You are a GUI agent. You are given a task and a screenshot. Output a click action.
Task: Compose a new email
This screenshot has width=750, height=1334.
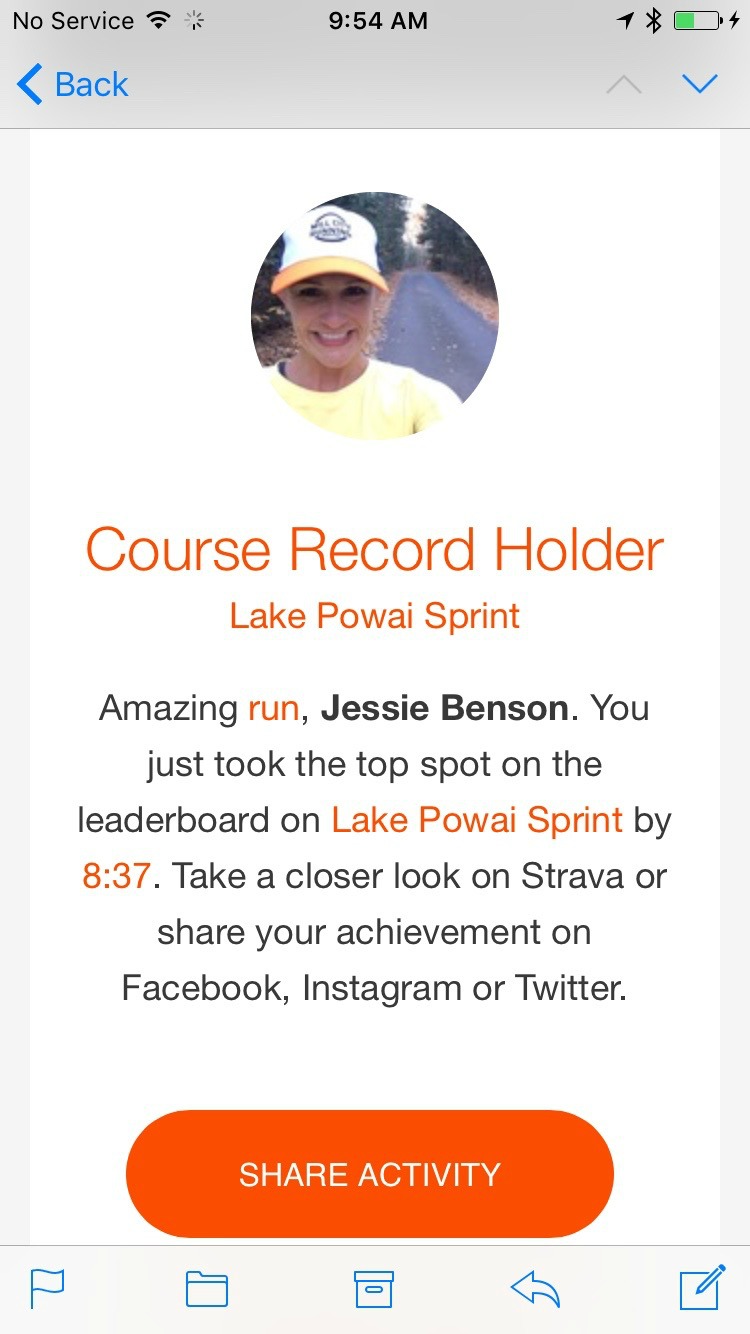[701, 1287]
